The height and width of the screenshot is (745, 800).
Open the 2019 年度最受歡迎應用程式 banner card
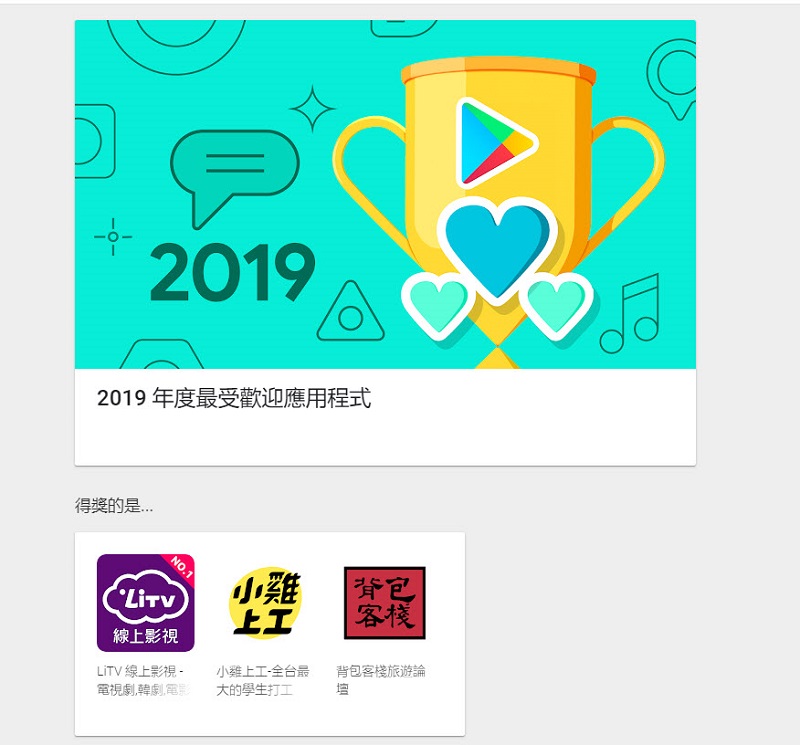click(x=385, y=240)
